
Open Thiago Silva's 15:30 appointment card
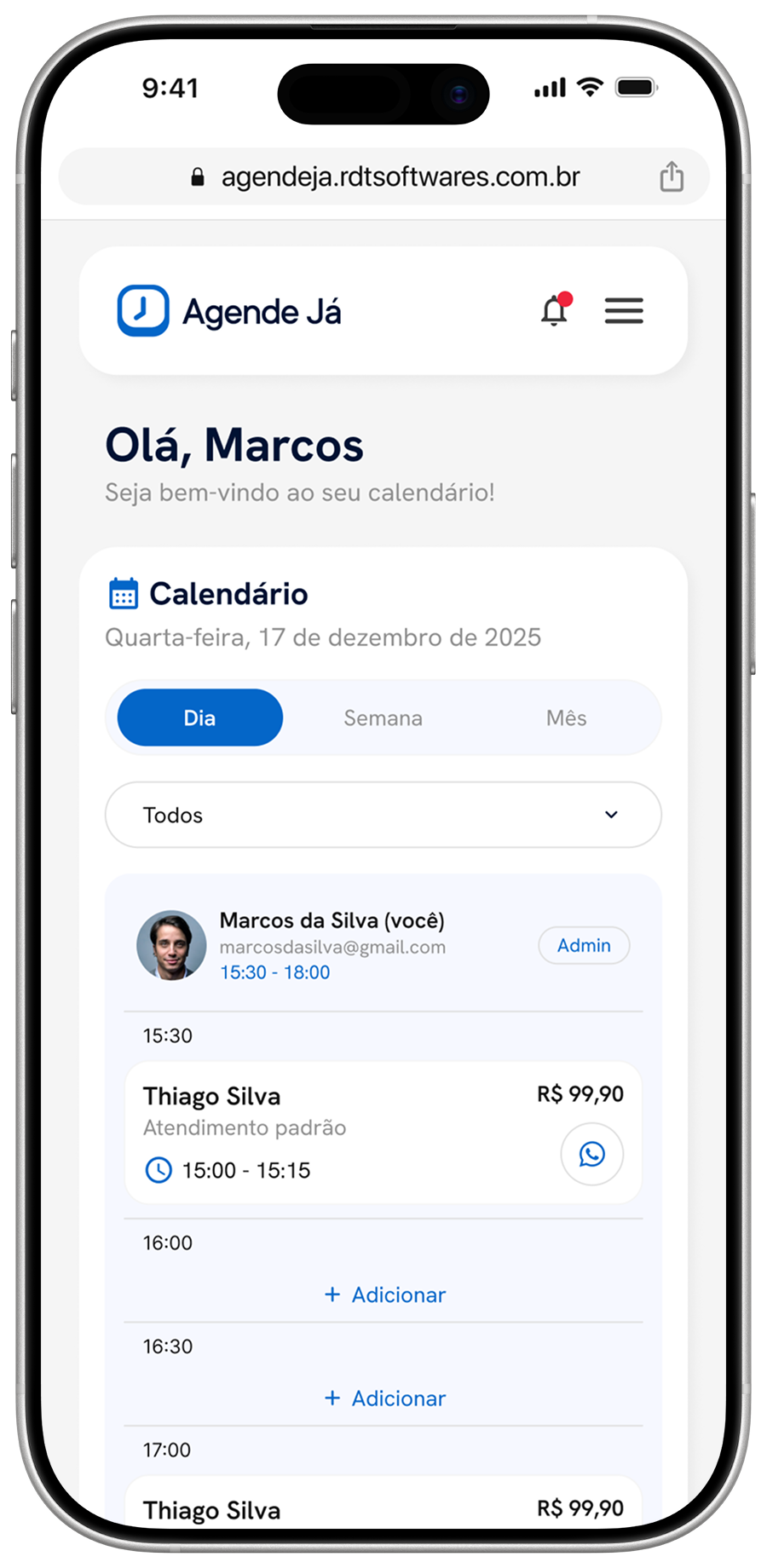383,1133
